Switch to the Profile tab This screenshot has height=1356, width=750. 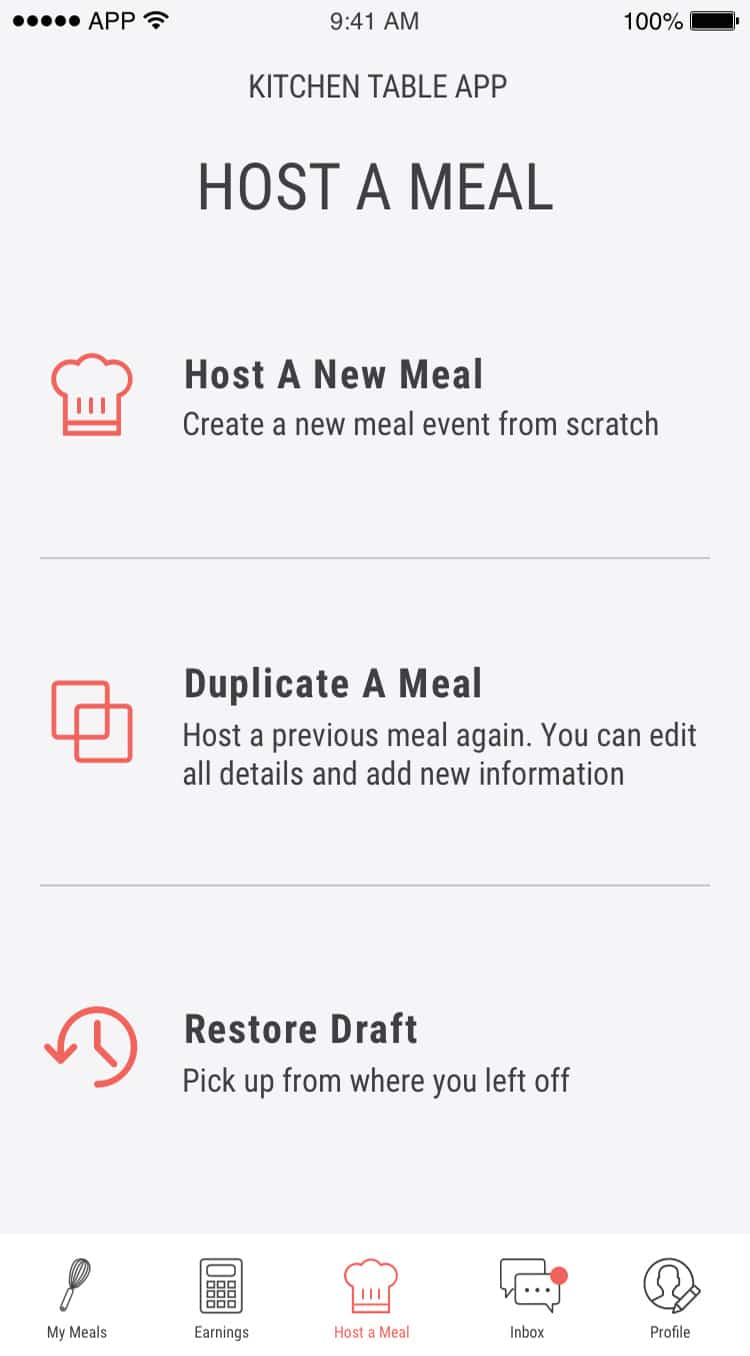tap(671, 1297)
